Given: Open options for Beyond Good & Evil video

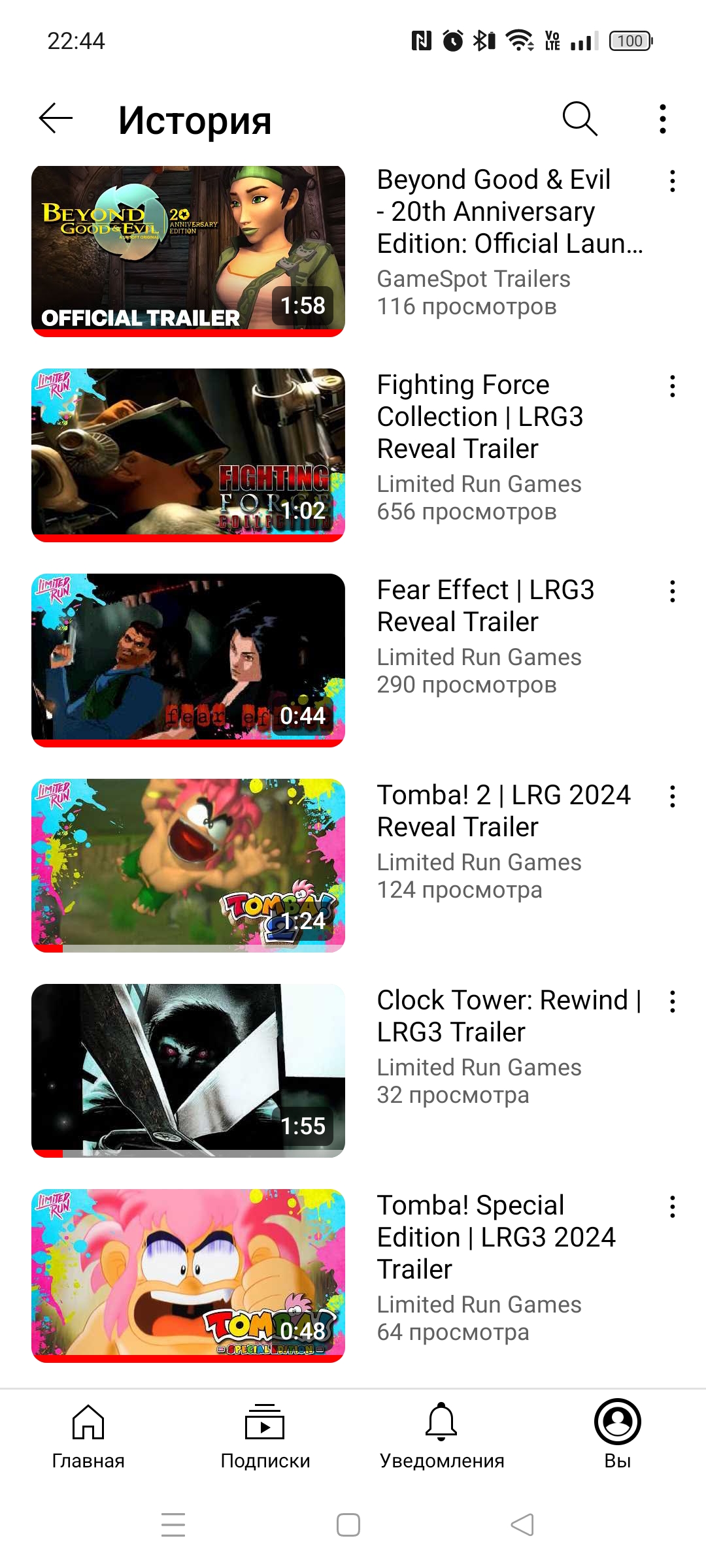Looking at the screenshot, I should [x=672, y=181].
